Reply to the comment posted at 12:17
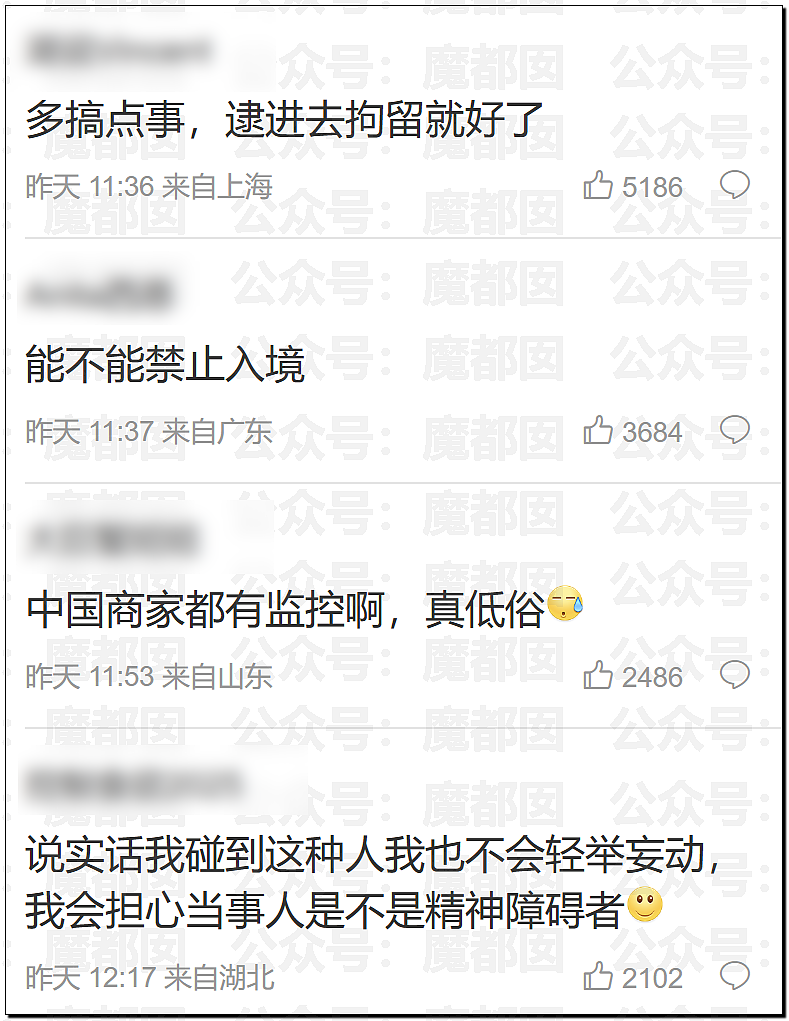The image size is (789, 1021). coord(735,975)
